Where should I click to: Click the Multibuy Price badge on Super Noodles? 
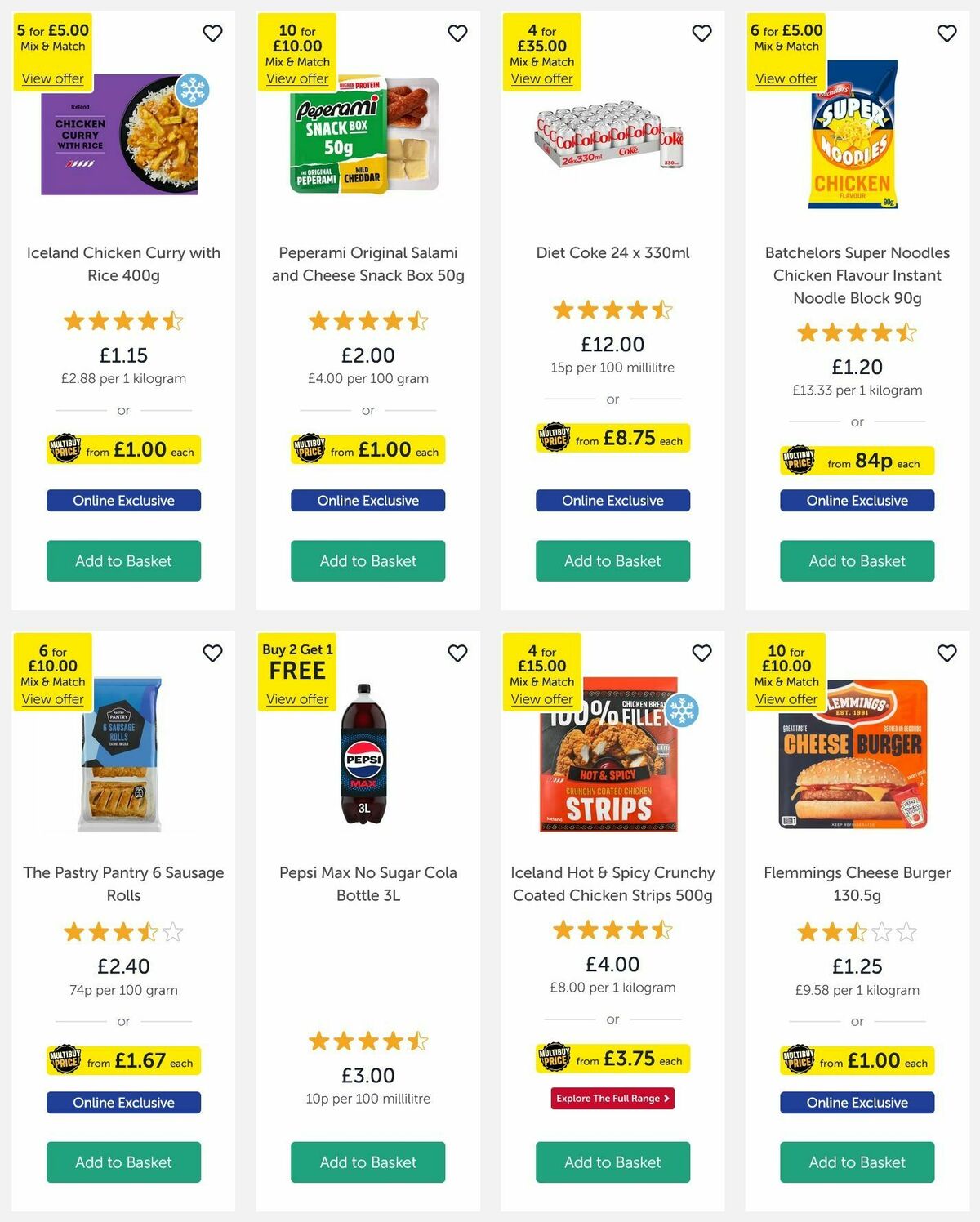click(798, 461)
